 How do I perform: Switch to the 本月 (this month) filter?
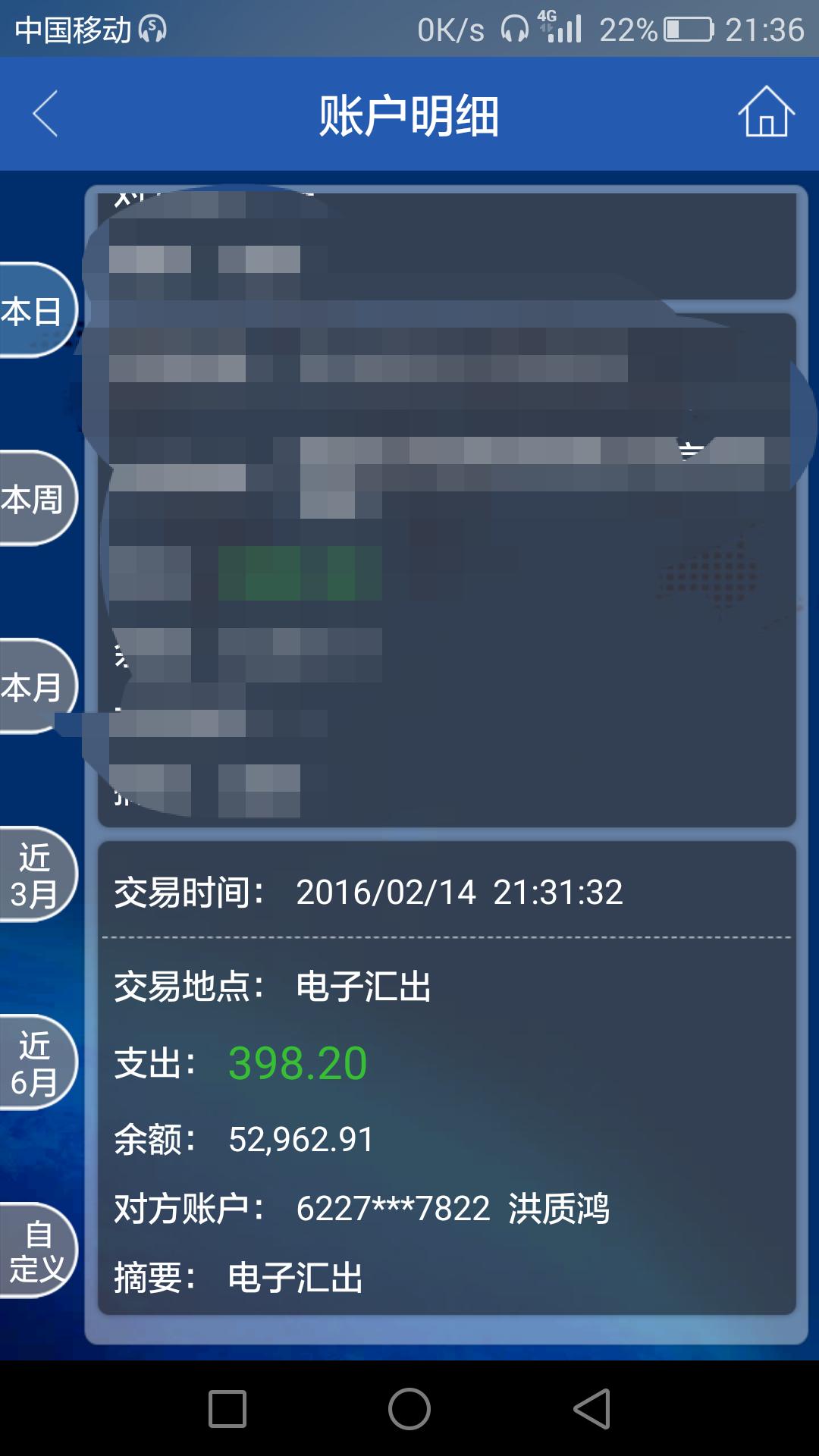[34, 687]
